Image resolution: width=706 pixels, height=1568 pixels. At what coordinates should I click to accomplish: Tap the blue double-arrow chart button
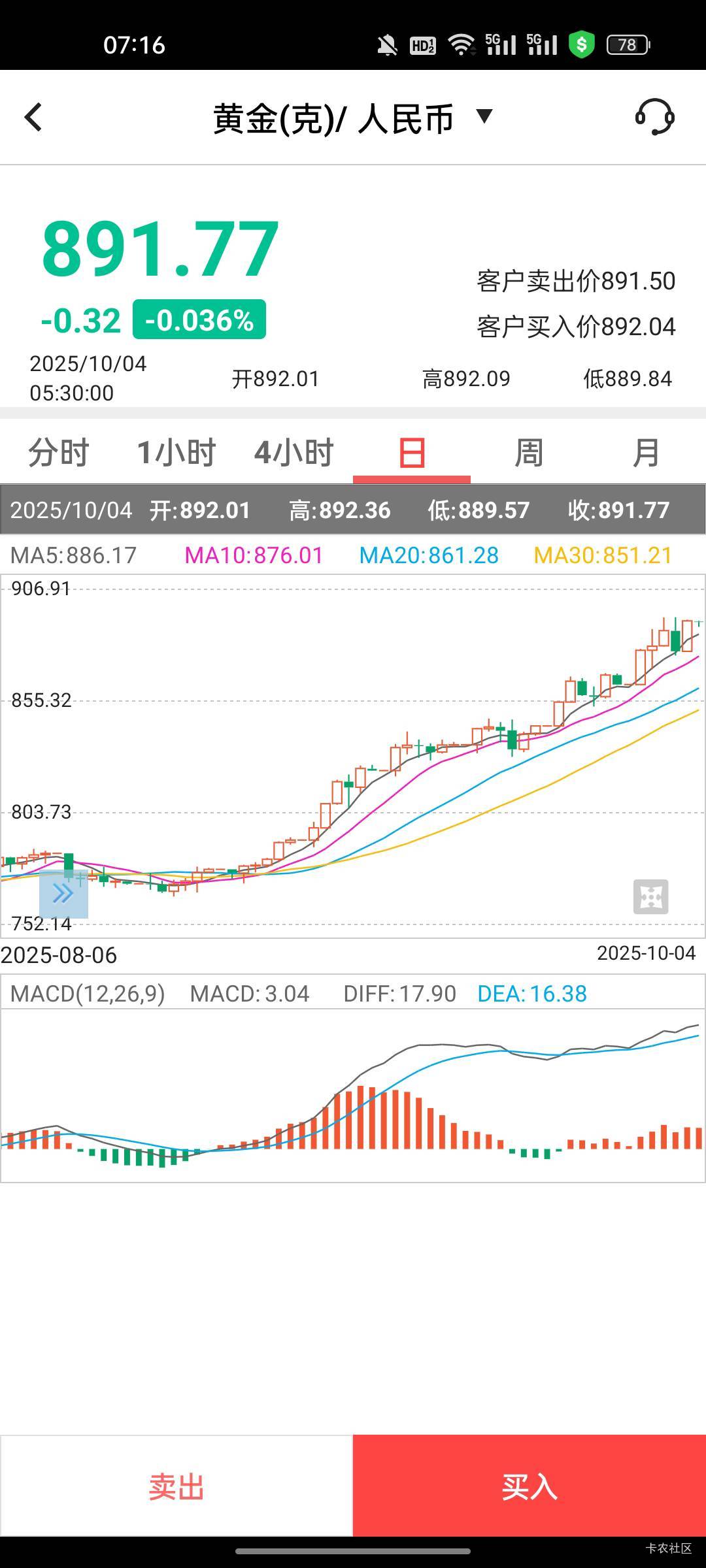(63, 893)
